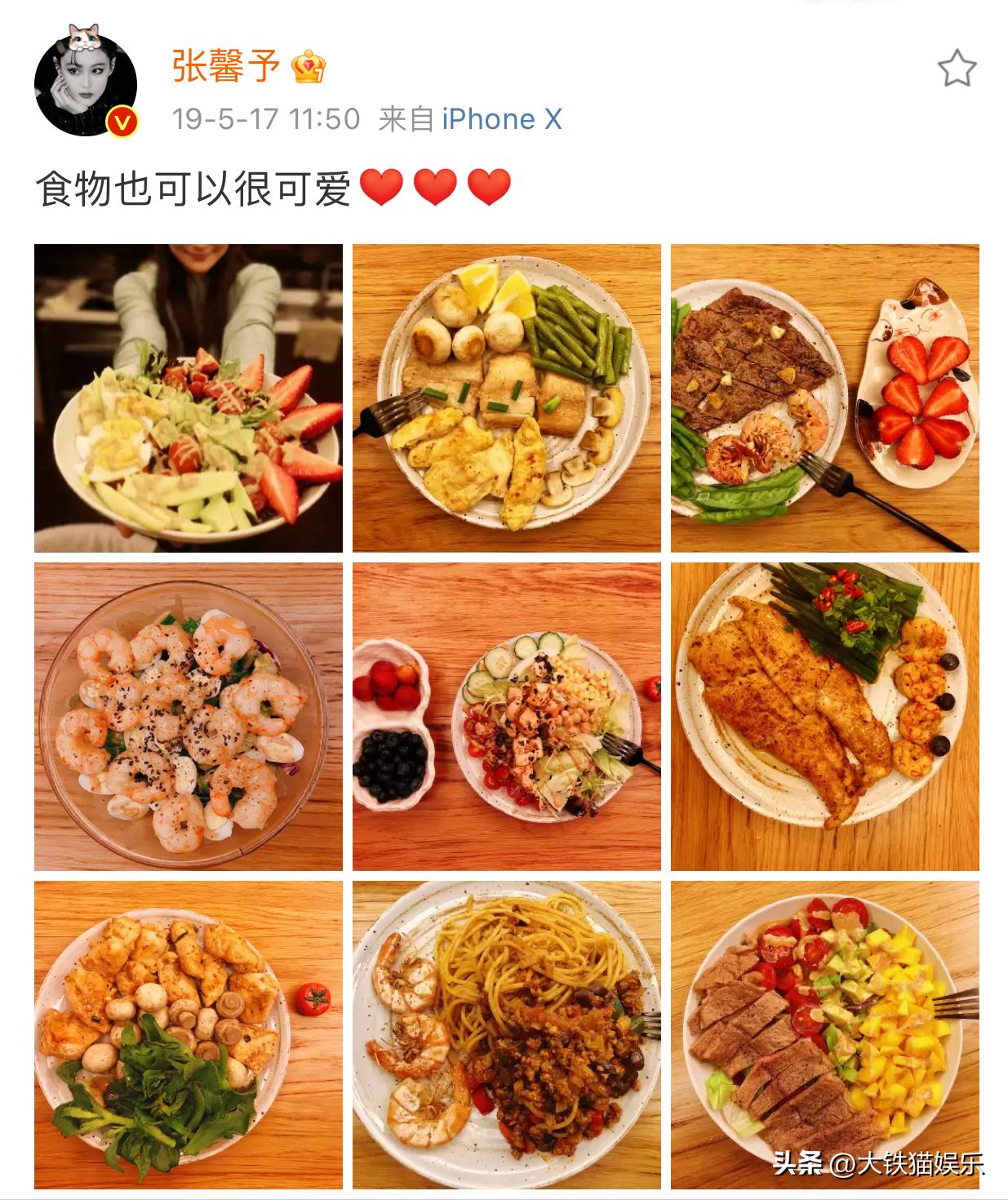Click the first red heart emoji in the post
This screenshot has height=1200, width=1008.
382,188
